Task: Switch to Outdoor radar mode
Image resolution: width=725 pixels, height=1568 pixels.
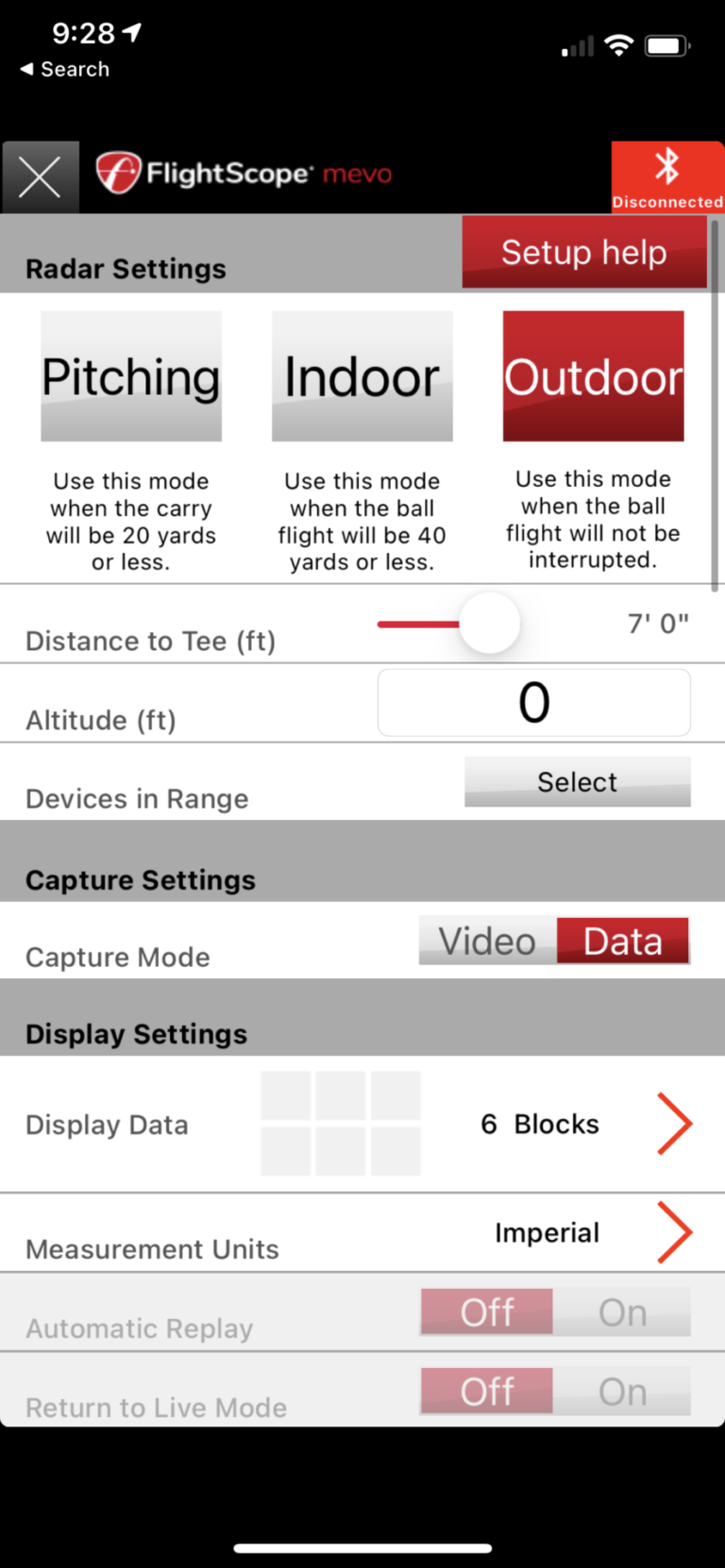Action: coord(593,376)
